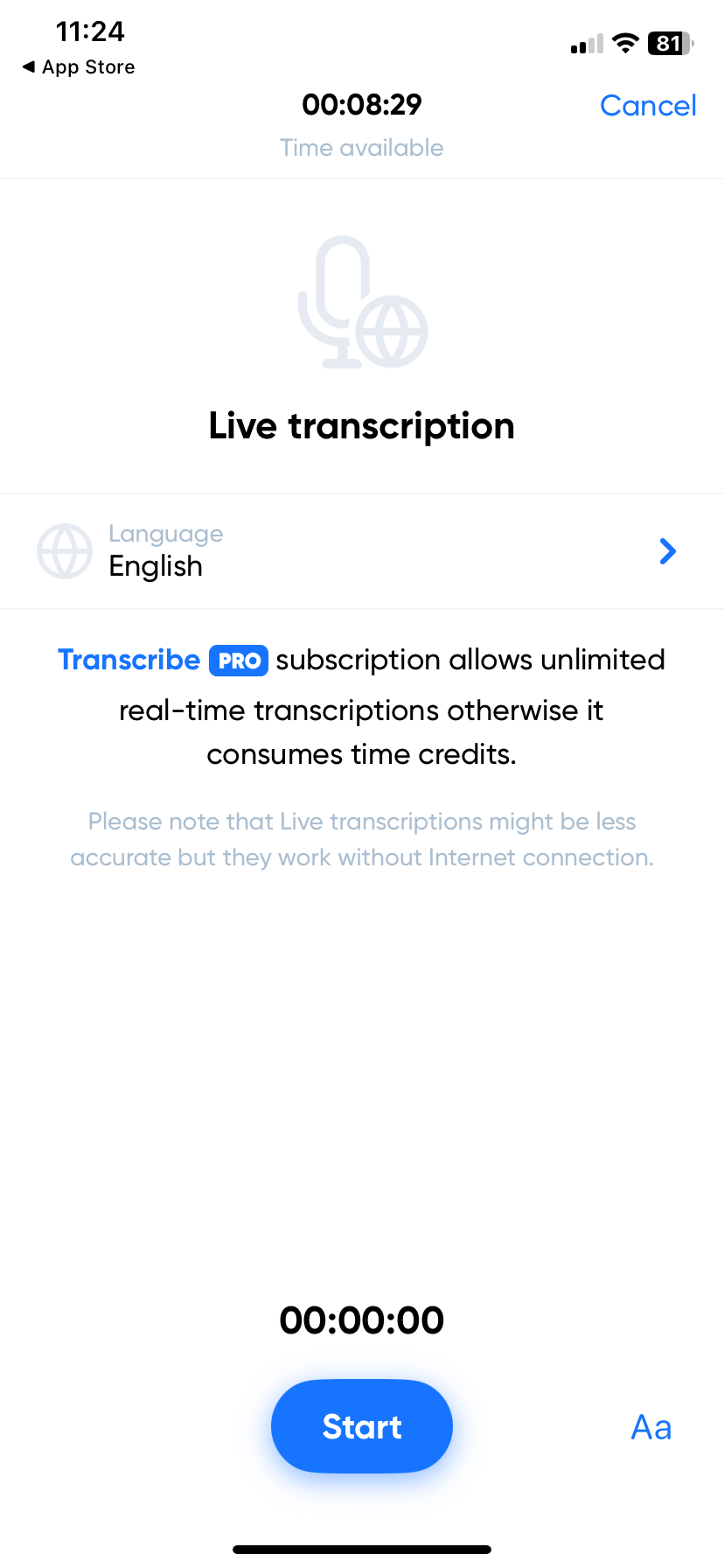Click the blue right-pointing arrow
Screen dimensions: 724x1568
tap(667, 551)
